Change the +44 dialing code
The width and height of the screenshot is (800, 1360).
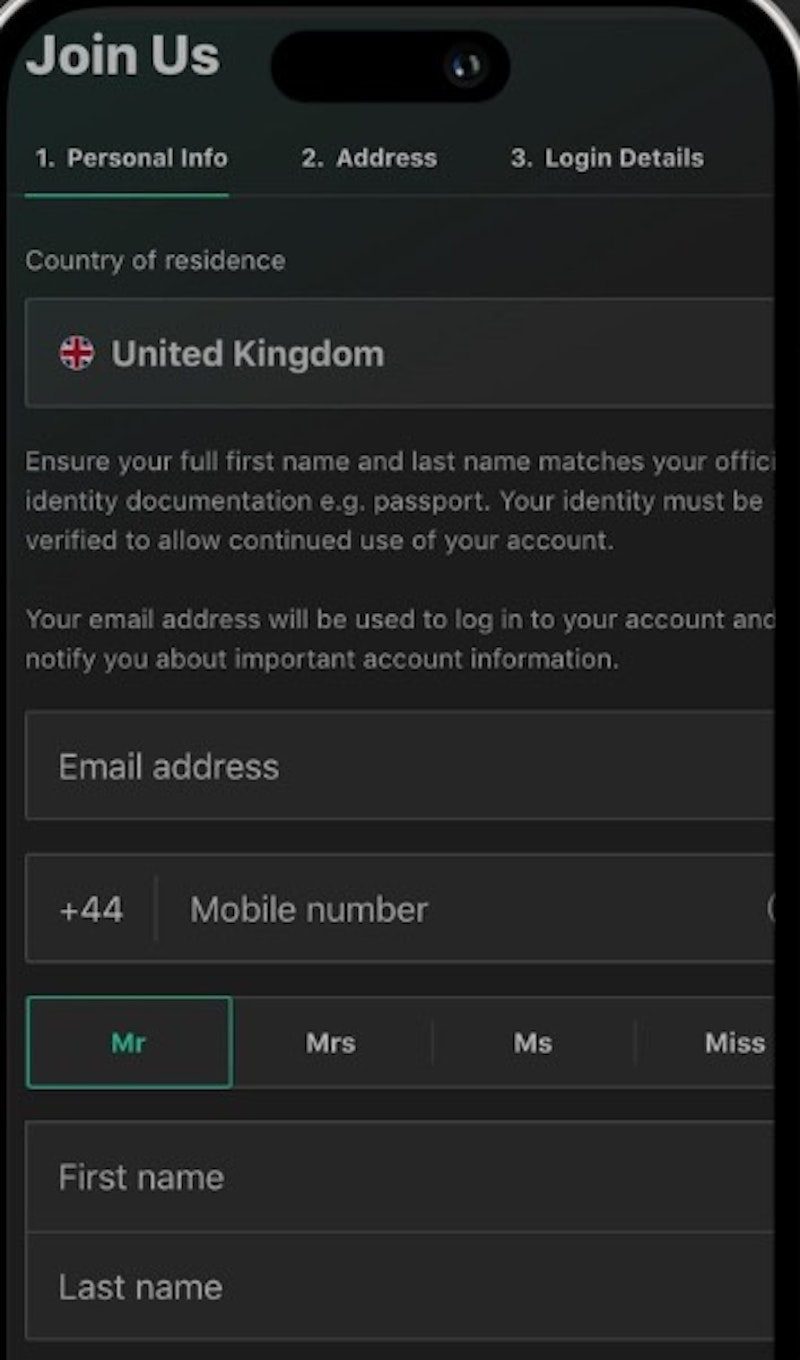point(91,910)
